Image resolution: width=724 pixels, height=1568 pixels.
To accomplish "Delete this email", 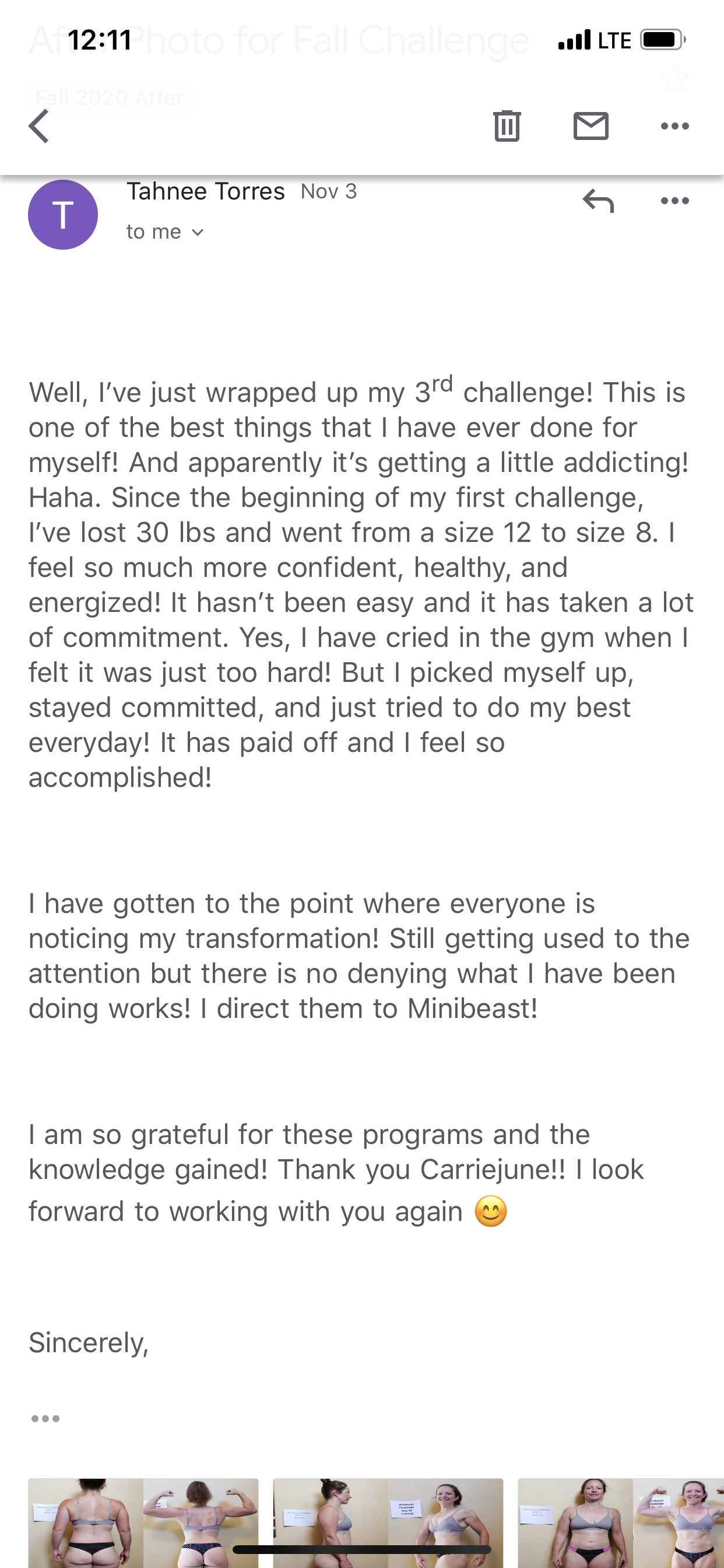I will coord(507,126).
